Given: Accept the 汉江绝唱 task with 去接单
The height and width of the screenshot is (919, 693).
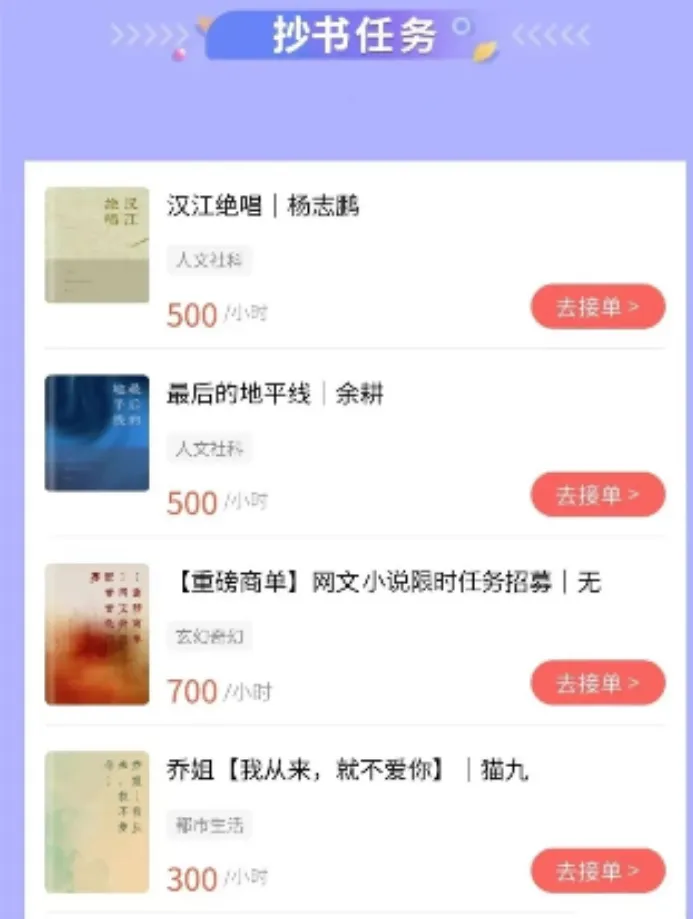Looking at the screenshot, I should click(598, 307).
